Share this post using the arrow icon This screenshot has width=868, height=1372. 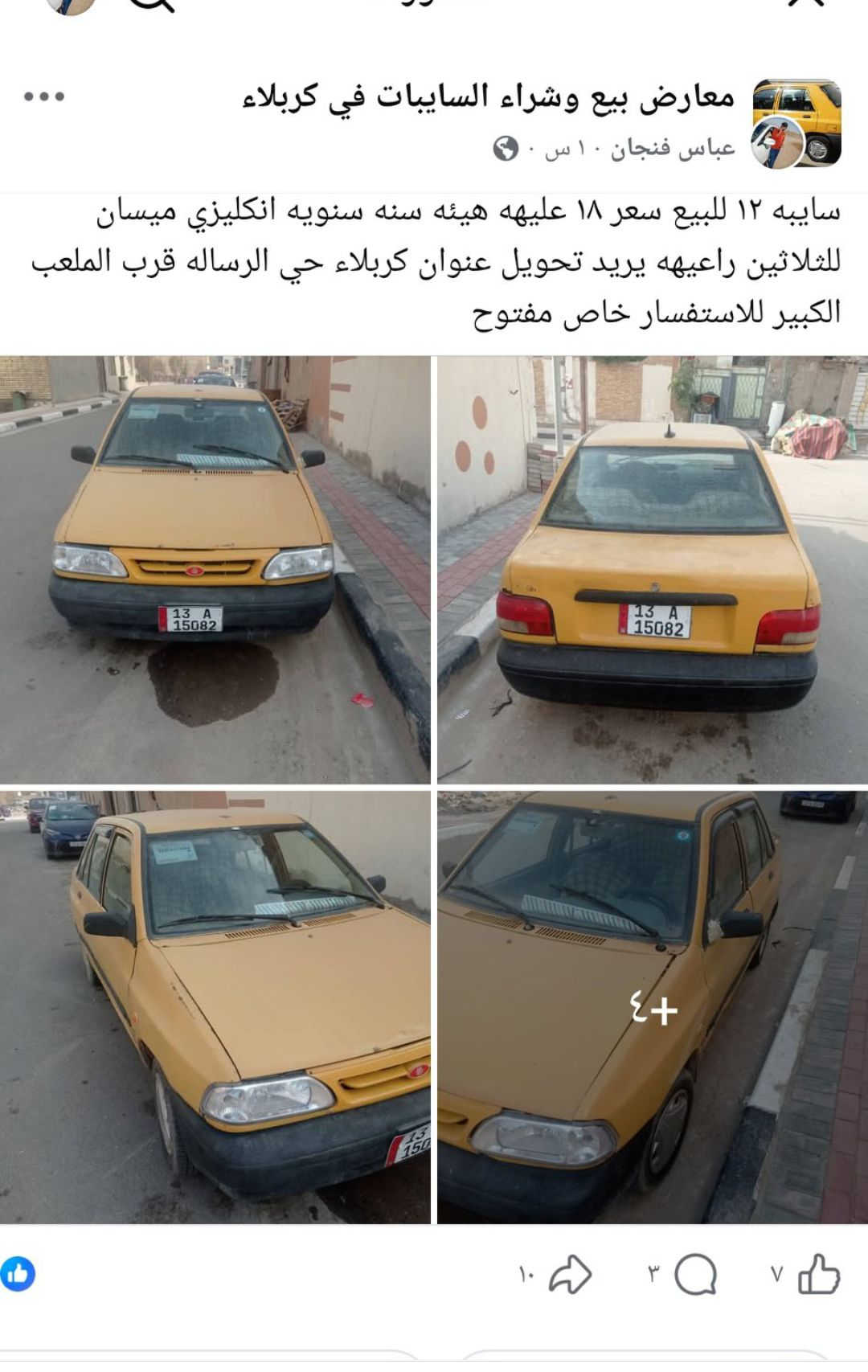pos(569,1275)
